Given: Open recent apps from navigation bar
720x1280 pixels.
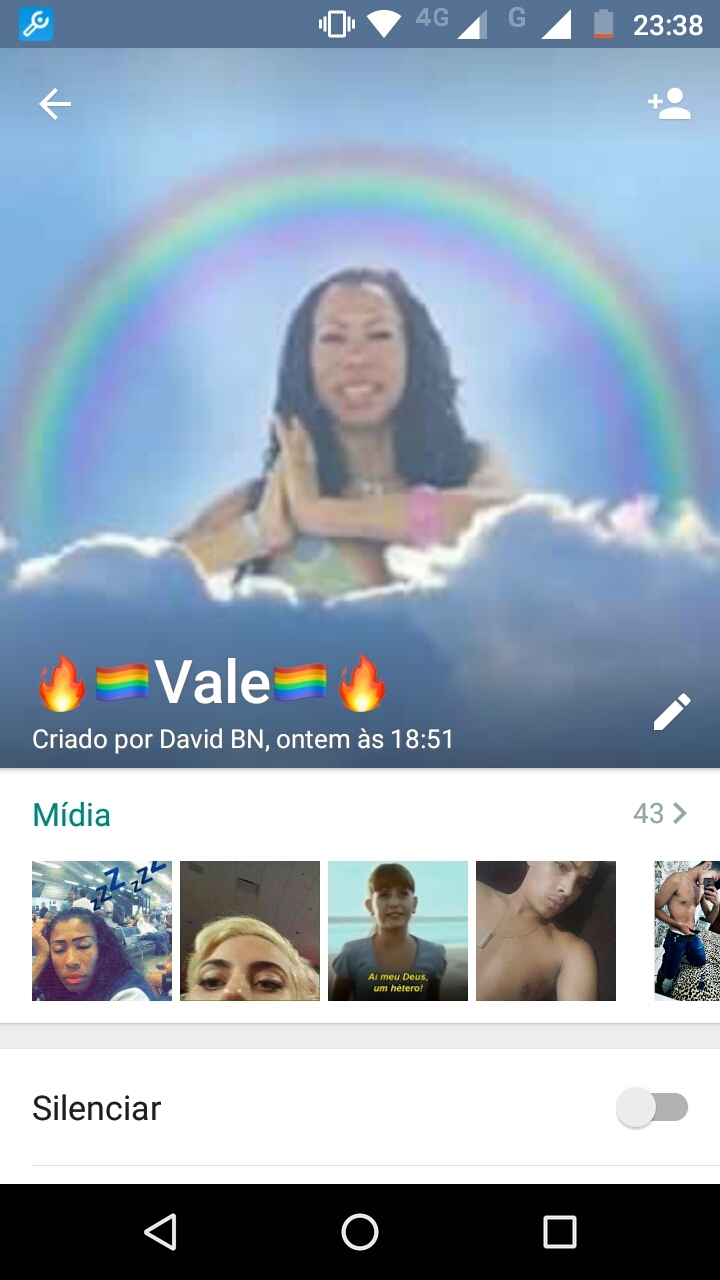Looking at the screenshot, I should click(x=559, y=1232).
